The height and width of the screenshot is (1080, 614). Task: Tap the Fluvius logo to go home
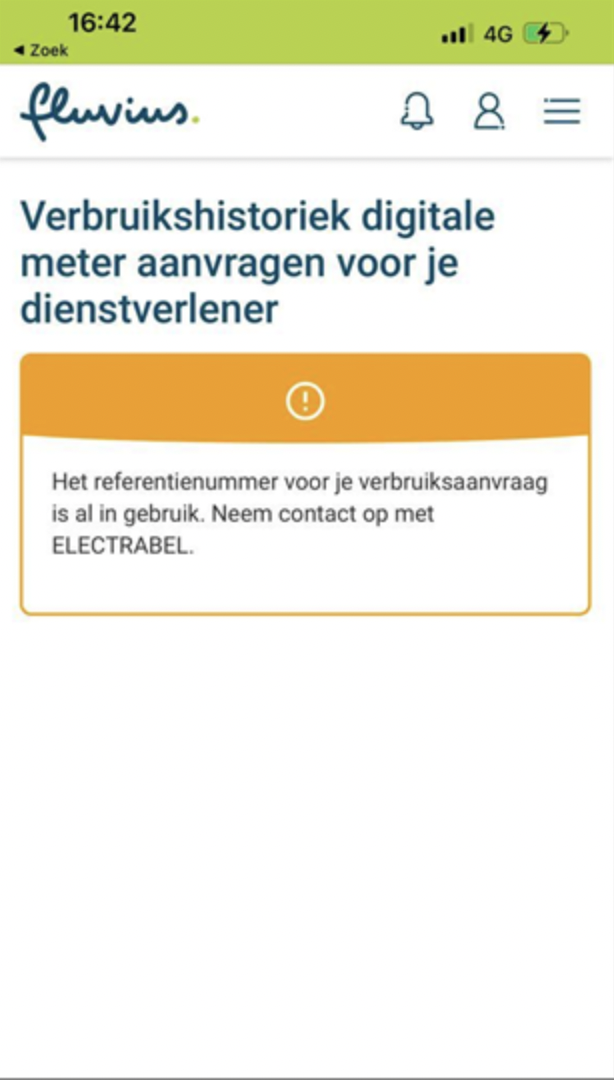[x=110, y=112]
